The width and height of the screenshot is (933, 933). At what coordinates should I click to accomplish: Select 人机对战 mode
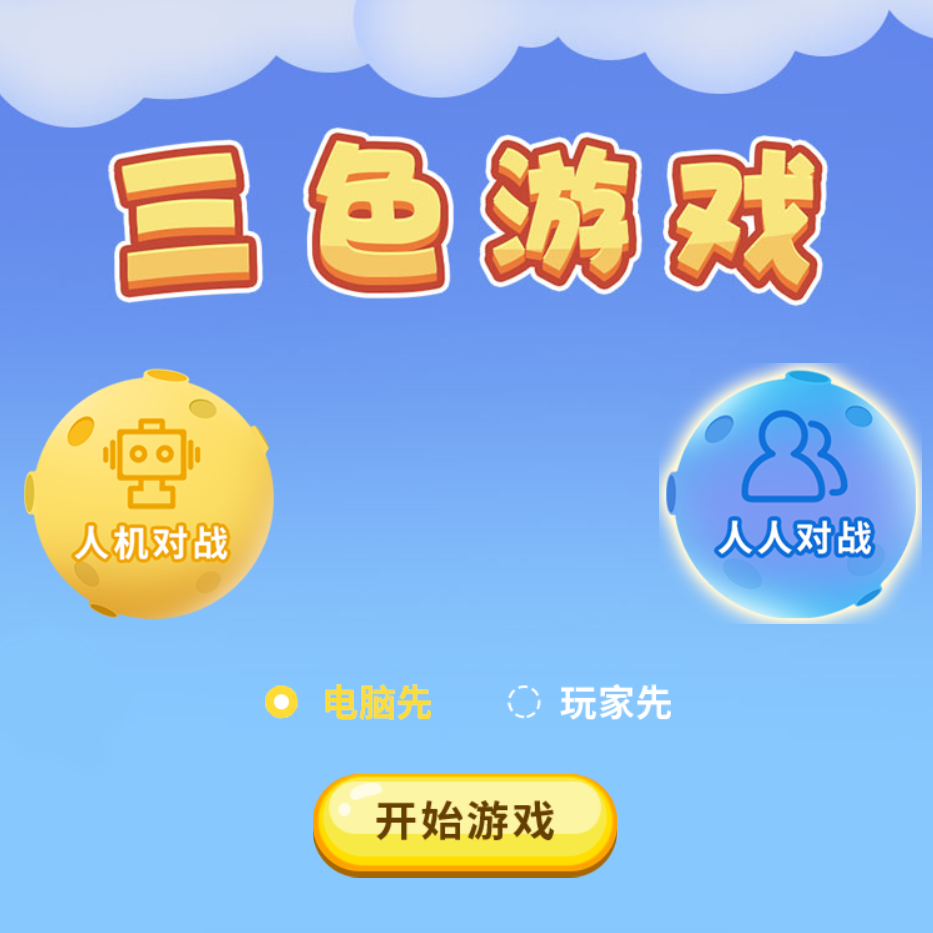coord(152,495)
